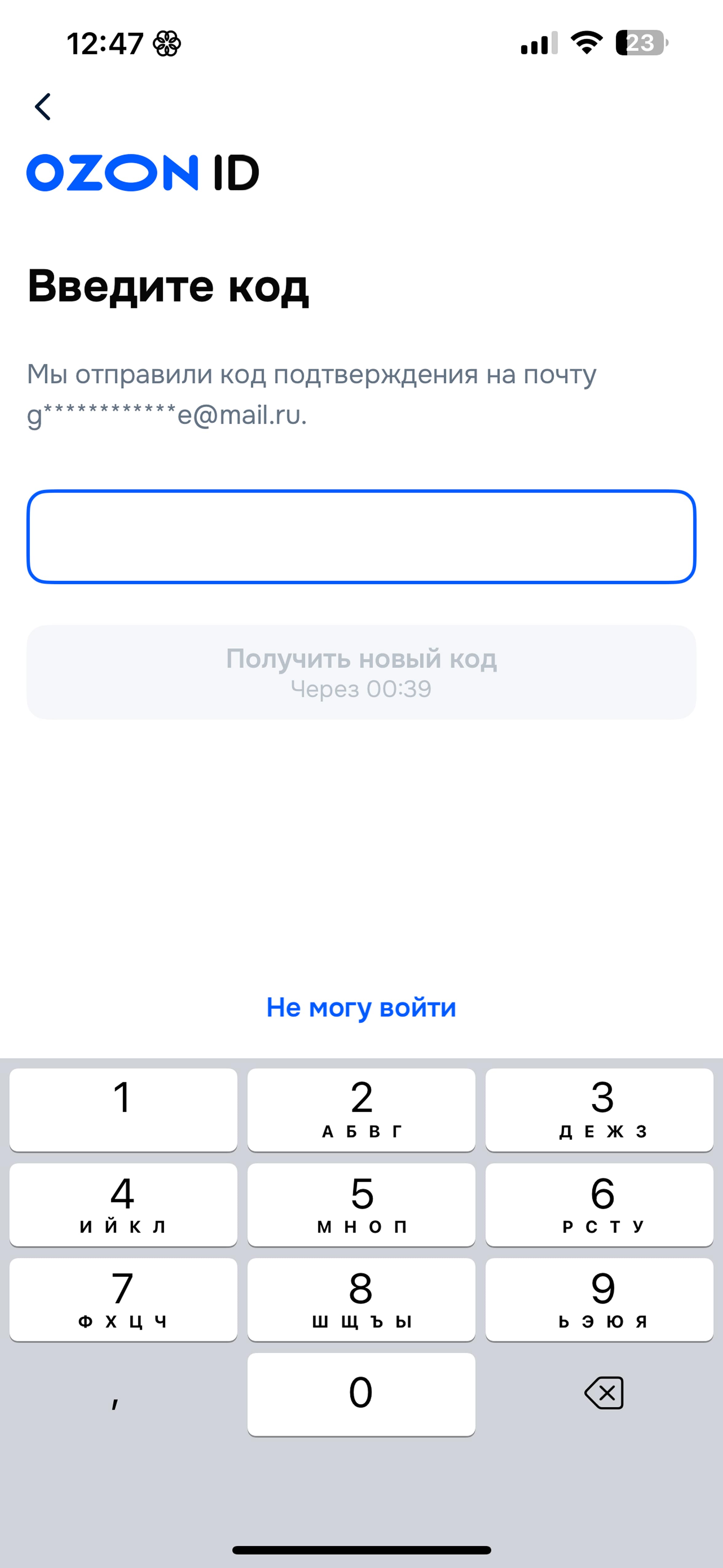Go back using the top arrow
The image size is (723, 1568).
point(43,107)
